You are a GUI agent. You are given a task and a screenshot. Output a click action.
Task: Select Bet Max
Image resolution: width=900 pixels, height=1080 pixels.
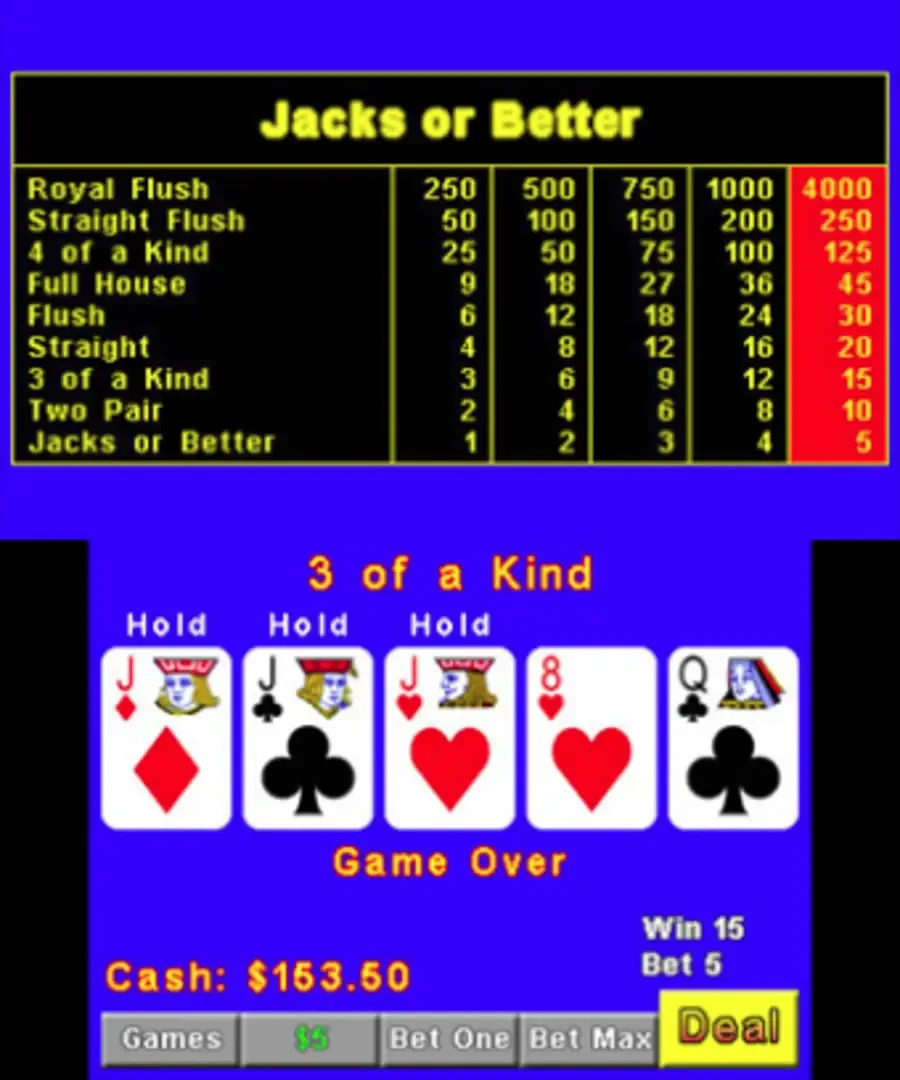(589, 1040)
